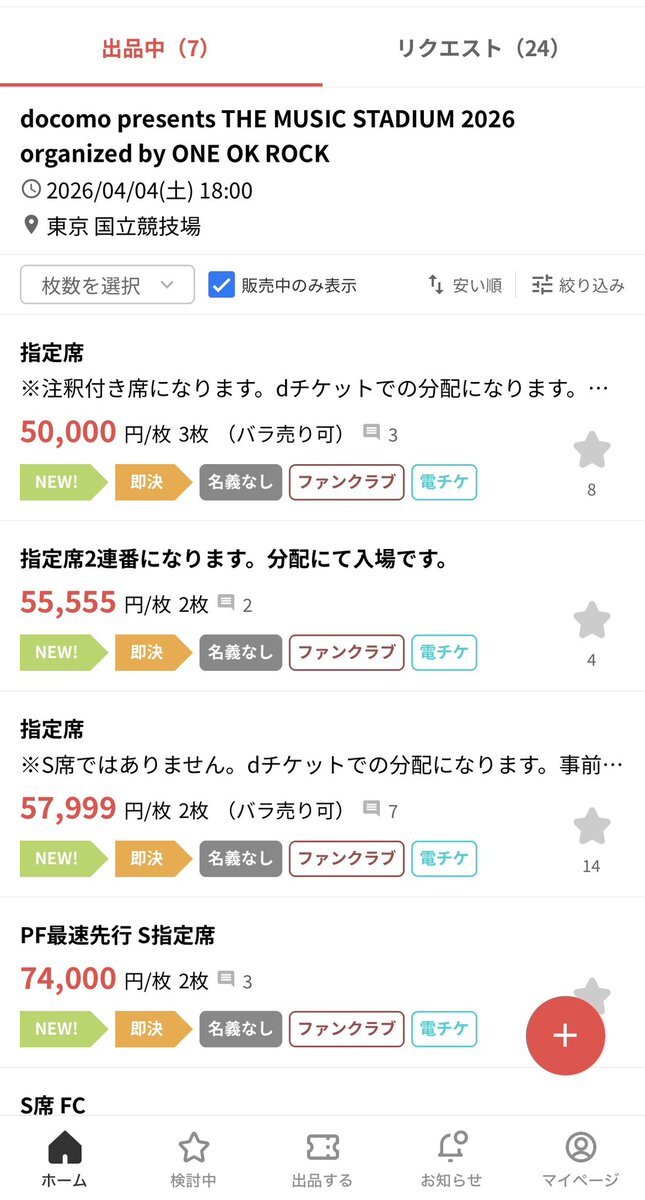Screen dimensions: 645x1200
Task: Star the 55,555円 ticket listing
Action: pyautogui.click(x=591, y=621)
